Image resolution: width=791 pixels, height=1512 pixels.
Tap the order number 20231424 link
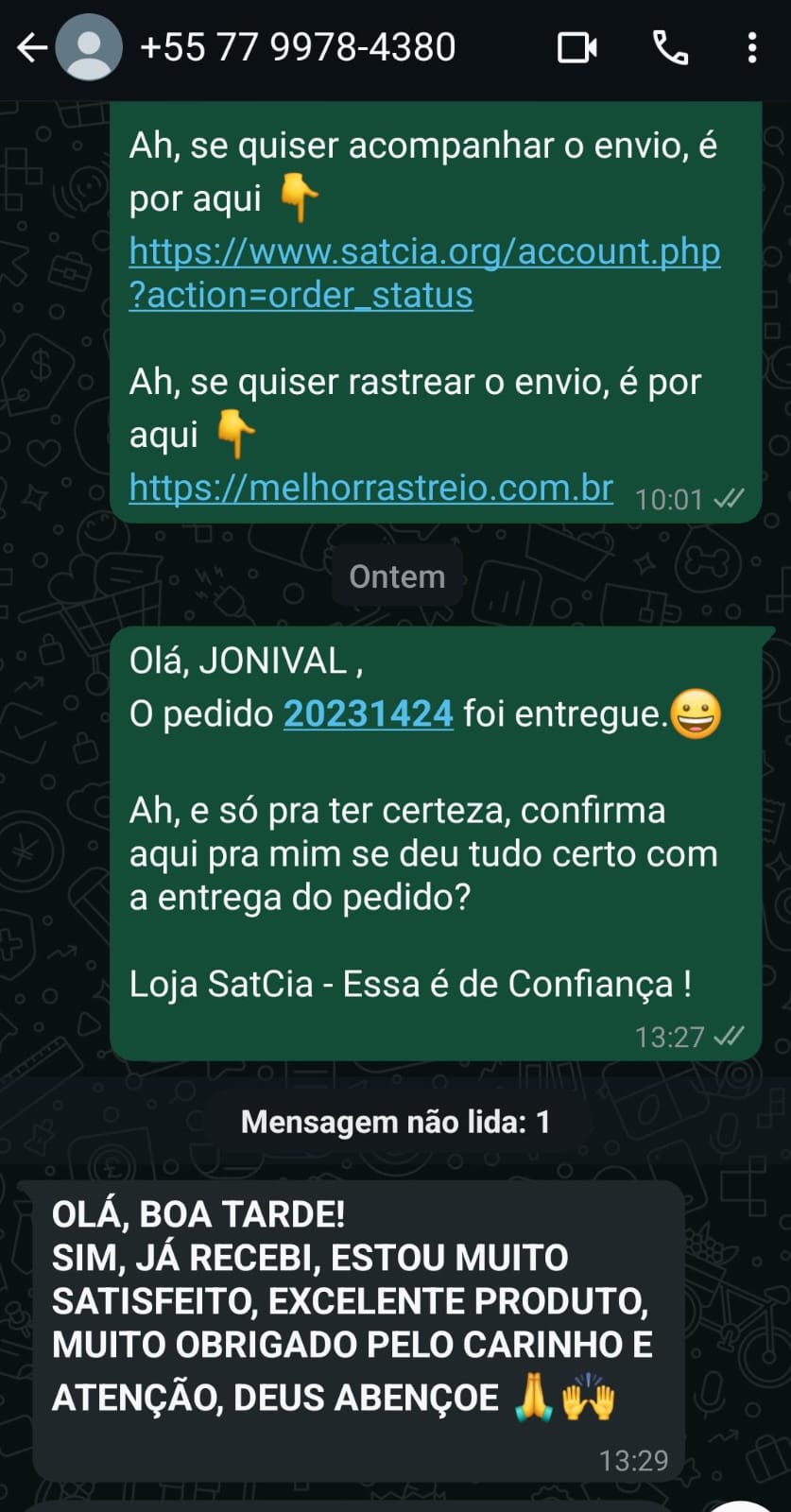[369, 713]
